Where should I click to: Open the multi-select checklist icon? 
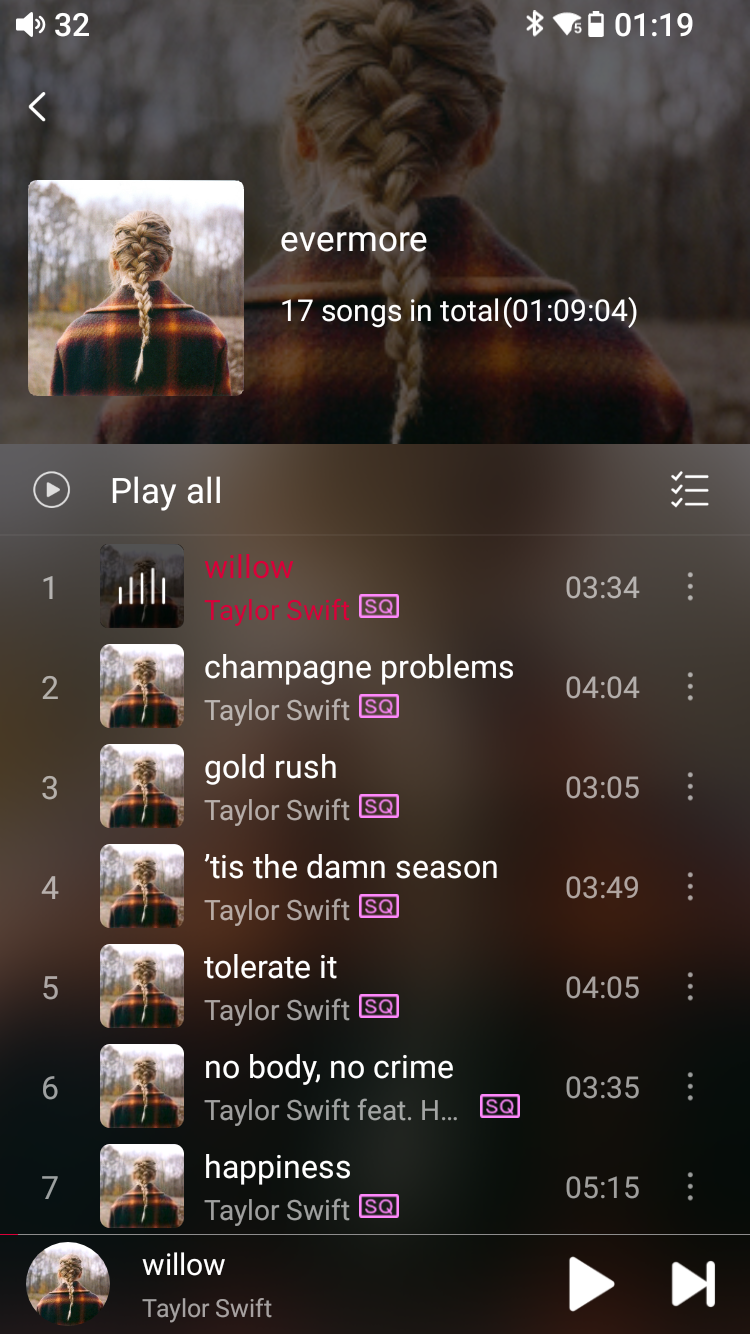pyautogui.click(x=689, y=490)
